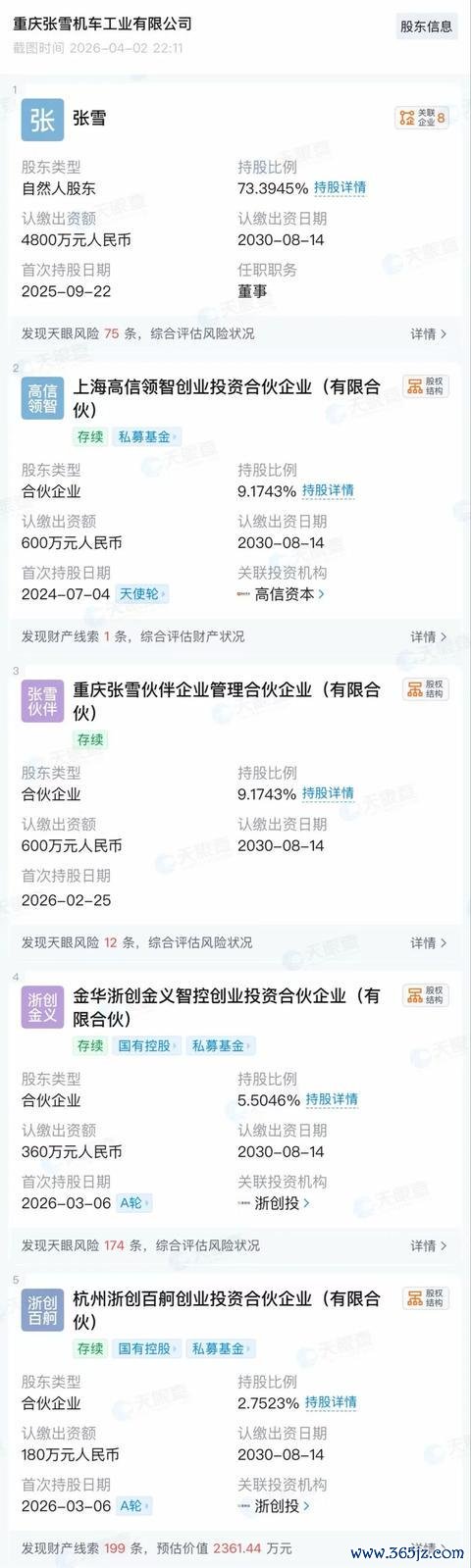471x1568 pixels.
Task: Open 详情 for 张雪's 75 risk items
Action: (429, 334)
